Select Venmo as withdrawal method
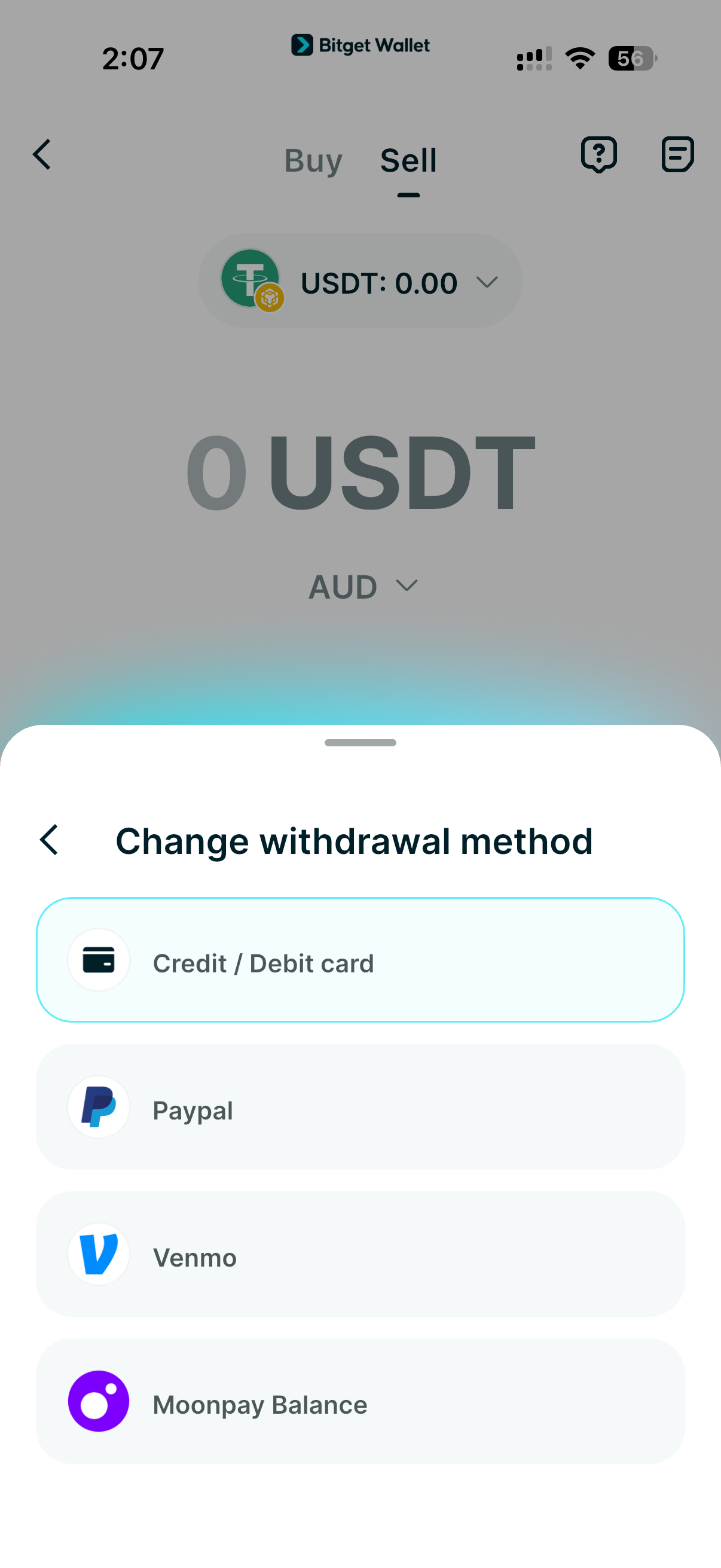Screen dimensions: 721x1568 362,1255
